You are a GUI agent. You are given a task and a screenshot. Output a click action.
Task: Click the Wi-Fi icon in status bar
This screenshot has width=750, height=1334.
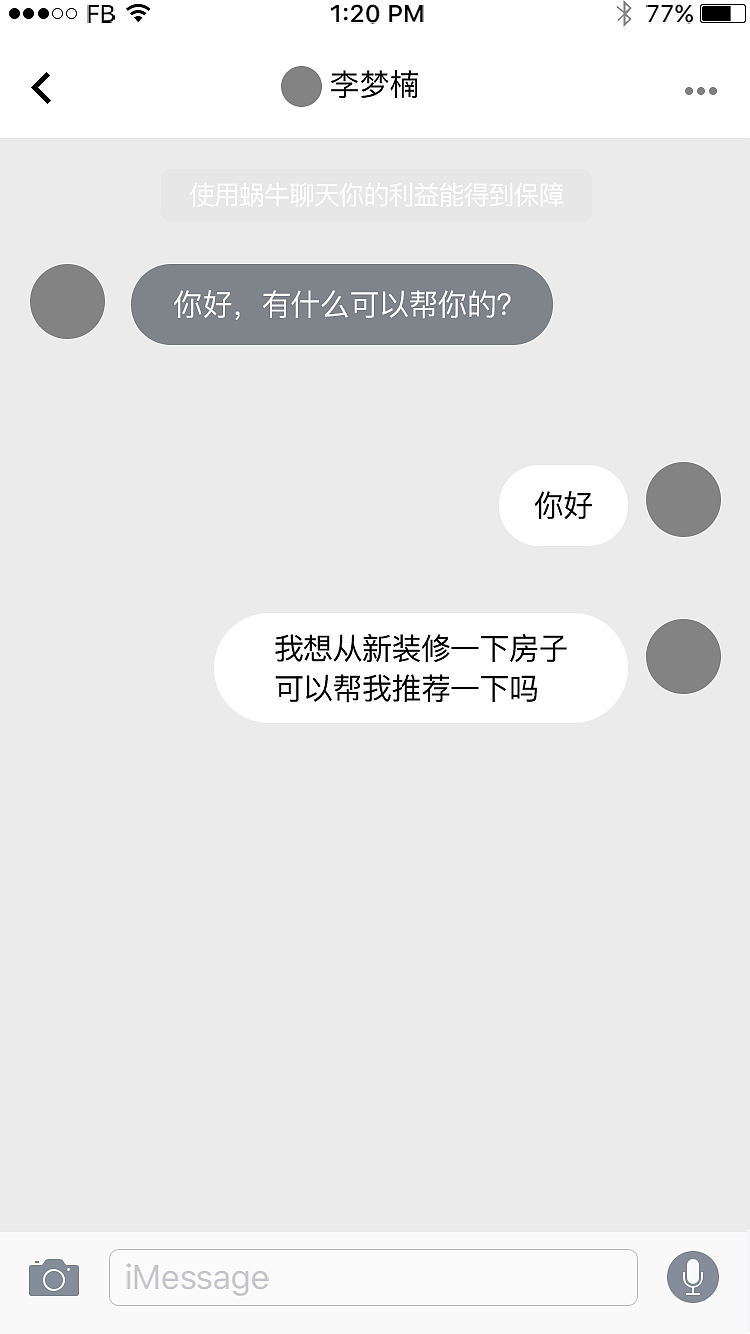[x=135, y=14]
